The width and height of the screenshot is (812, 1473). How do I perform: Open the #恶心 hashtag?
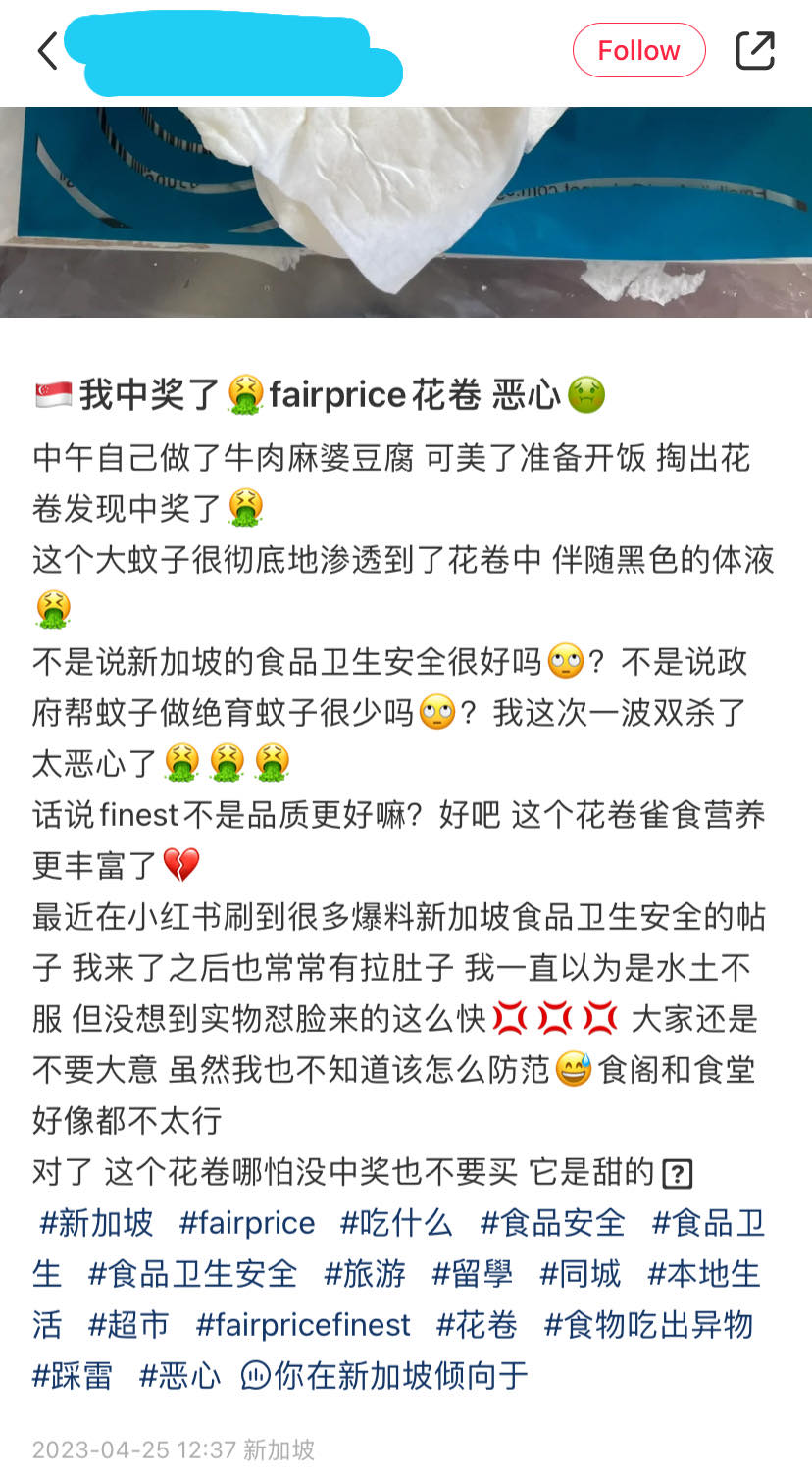(x=180, y=1376)
